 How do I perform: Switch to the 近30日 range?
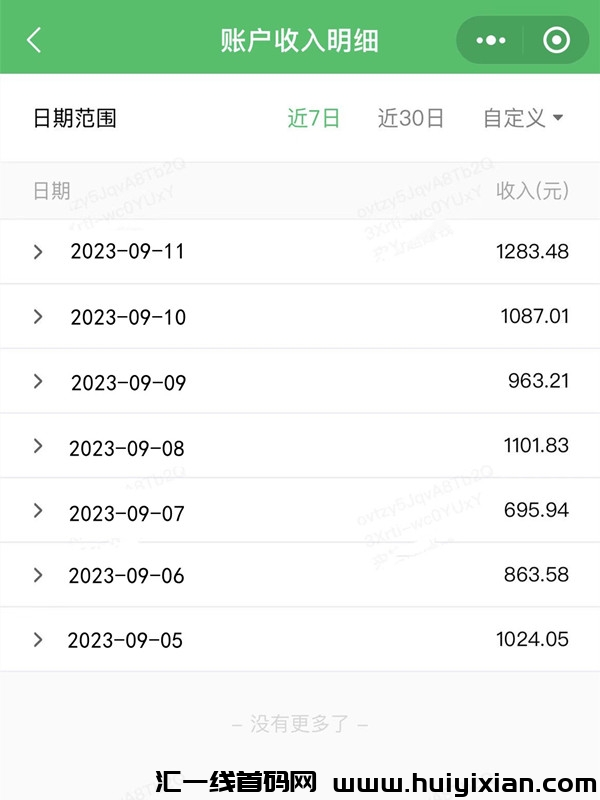[410, 118]
